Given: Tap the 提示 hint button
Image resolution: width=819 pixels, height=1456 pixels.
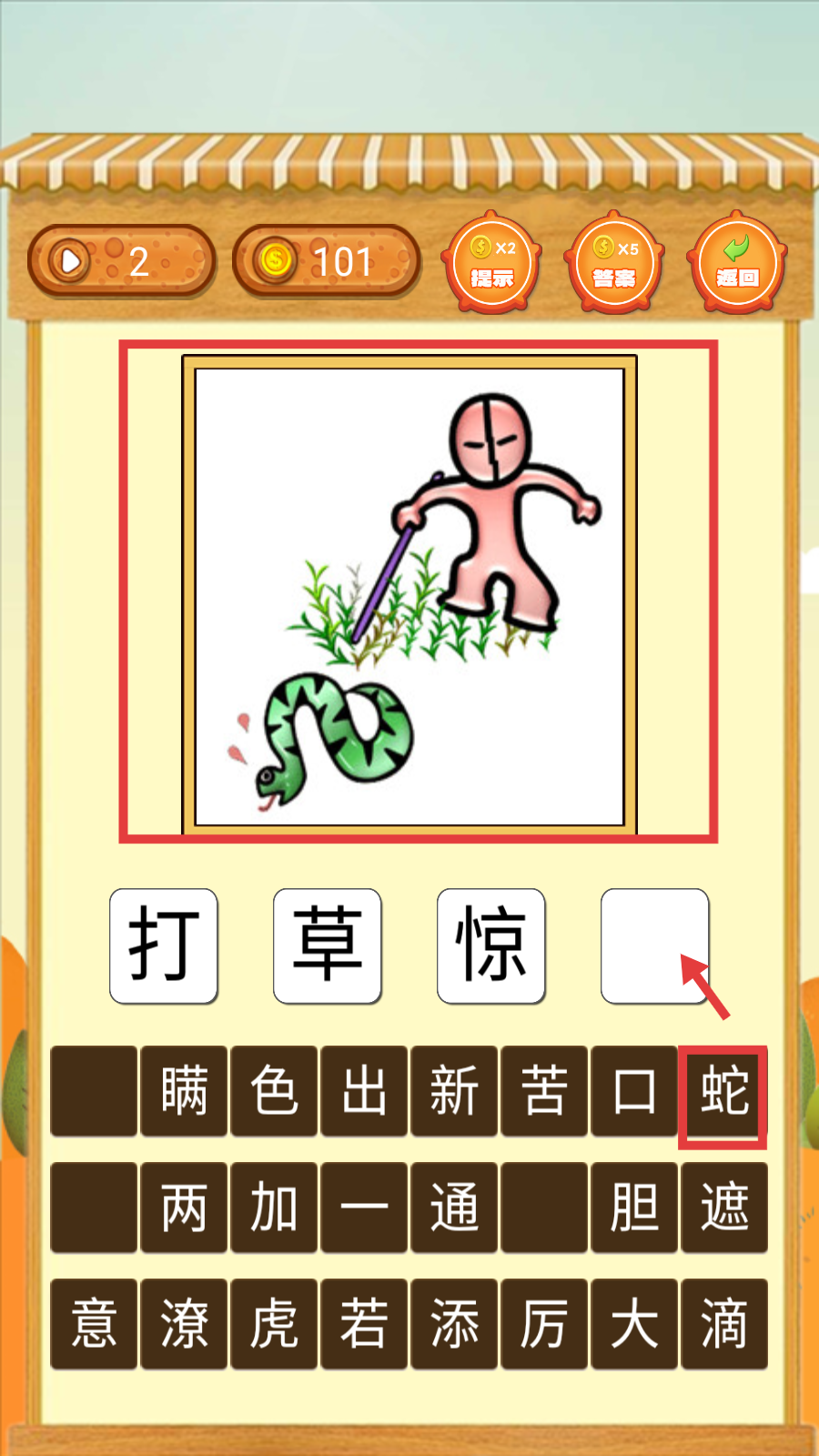Looking at the screenshot, I should pos(491,264).
